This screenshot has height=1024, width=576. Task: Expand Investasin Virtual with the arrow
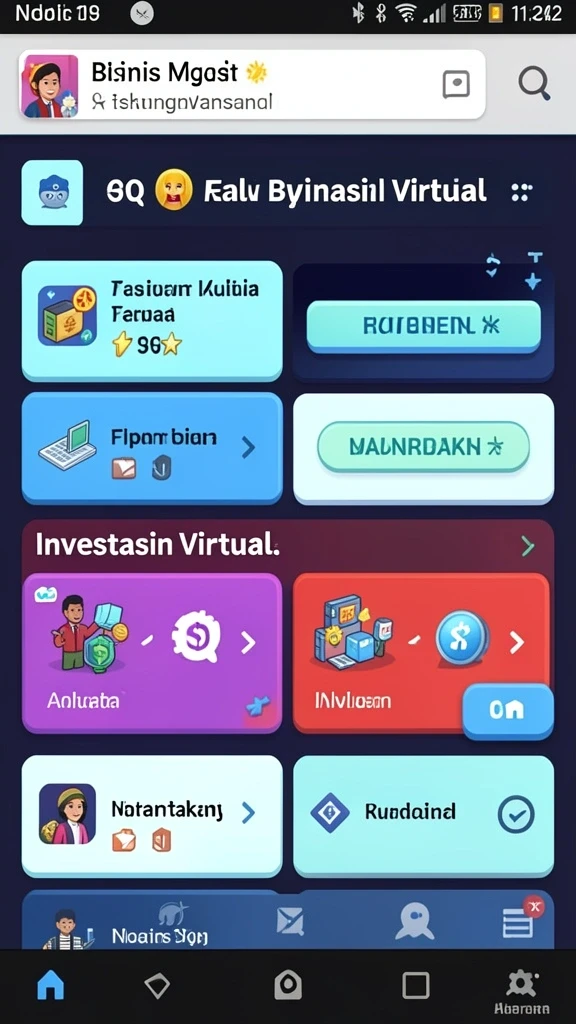coord(528,546)
